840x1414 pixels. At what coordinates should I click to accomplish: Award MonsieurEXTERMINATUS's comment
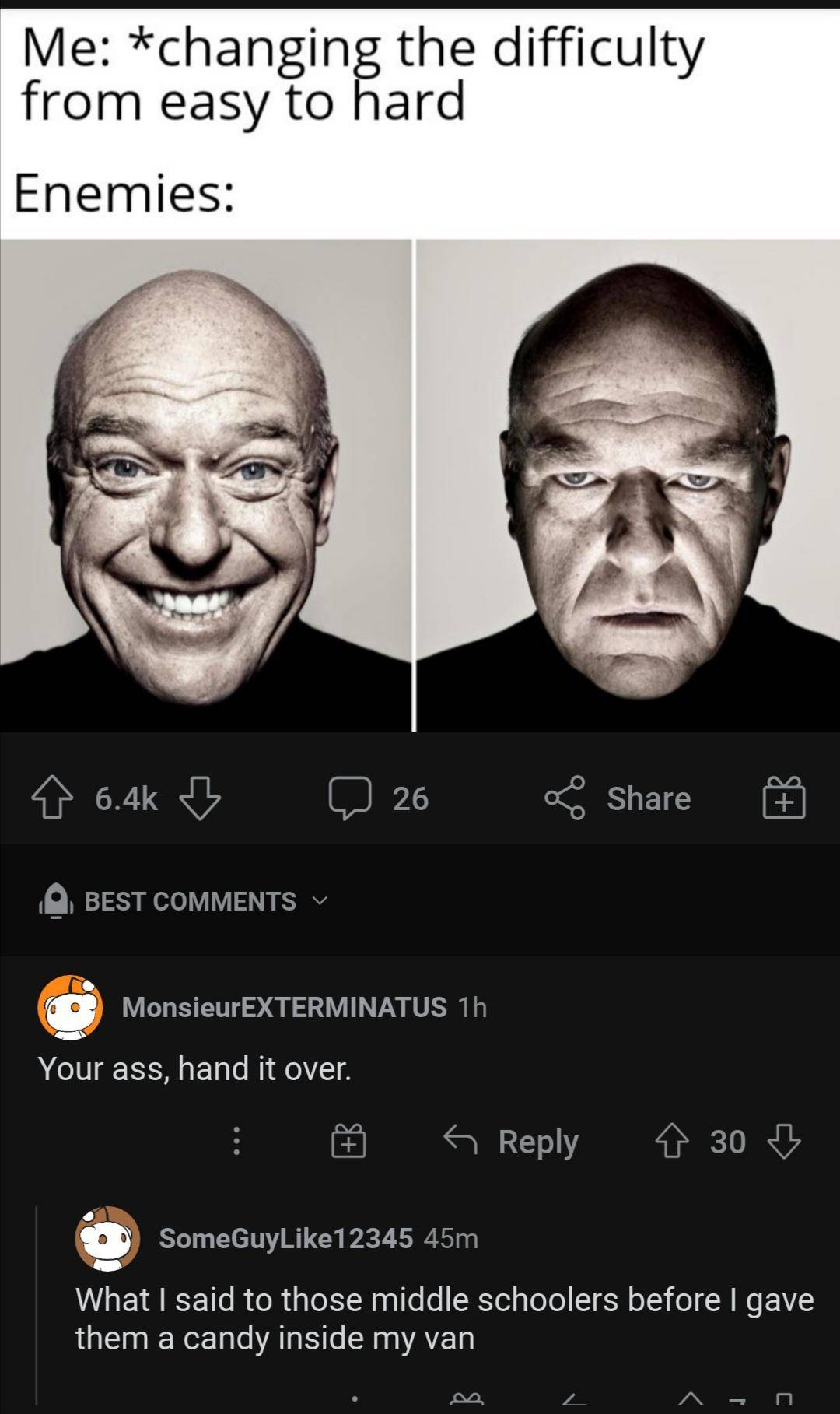(x=348, y=1142)
